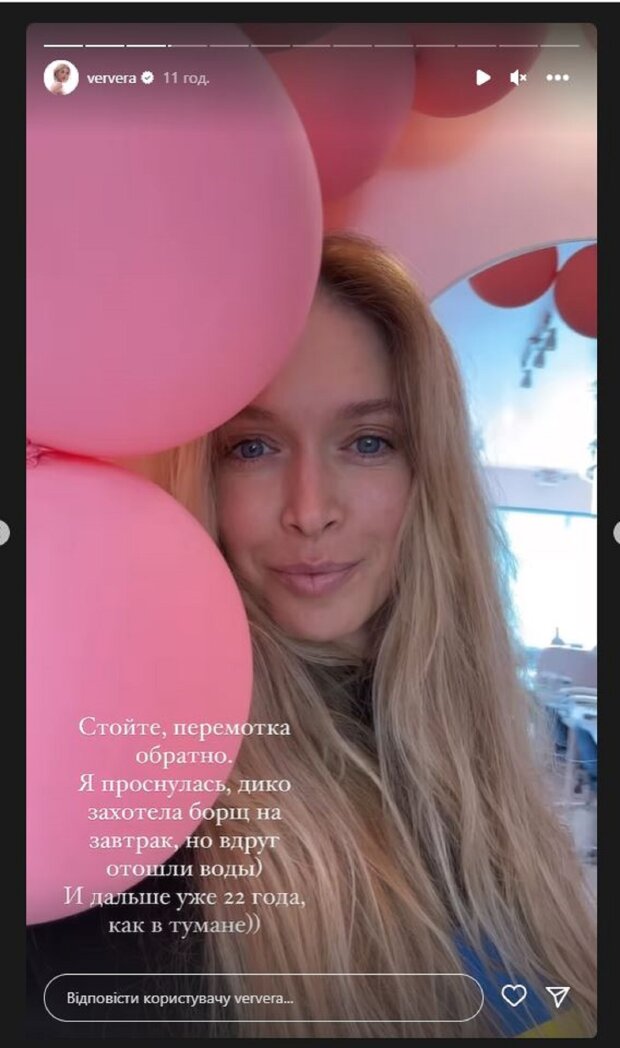Open ververa's profile avatar

(x=61, y=77)
